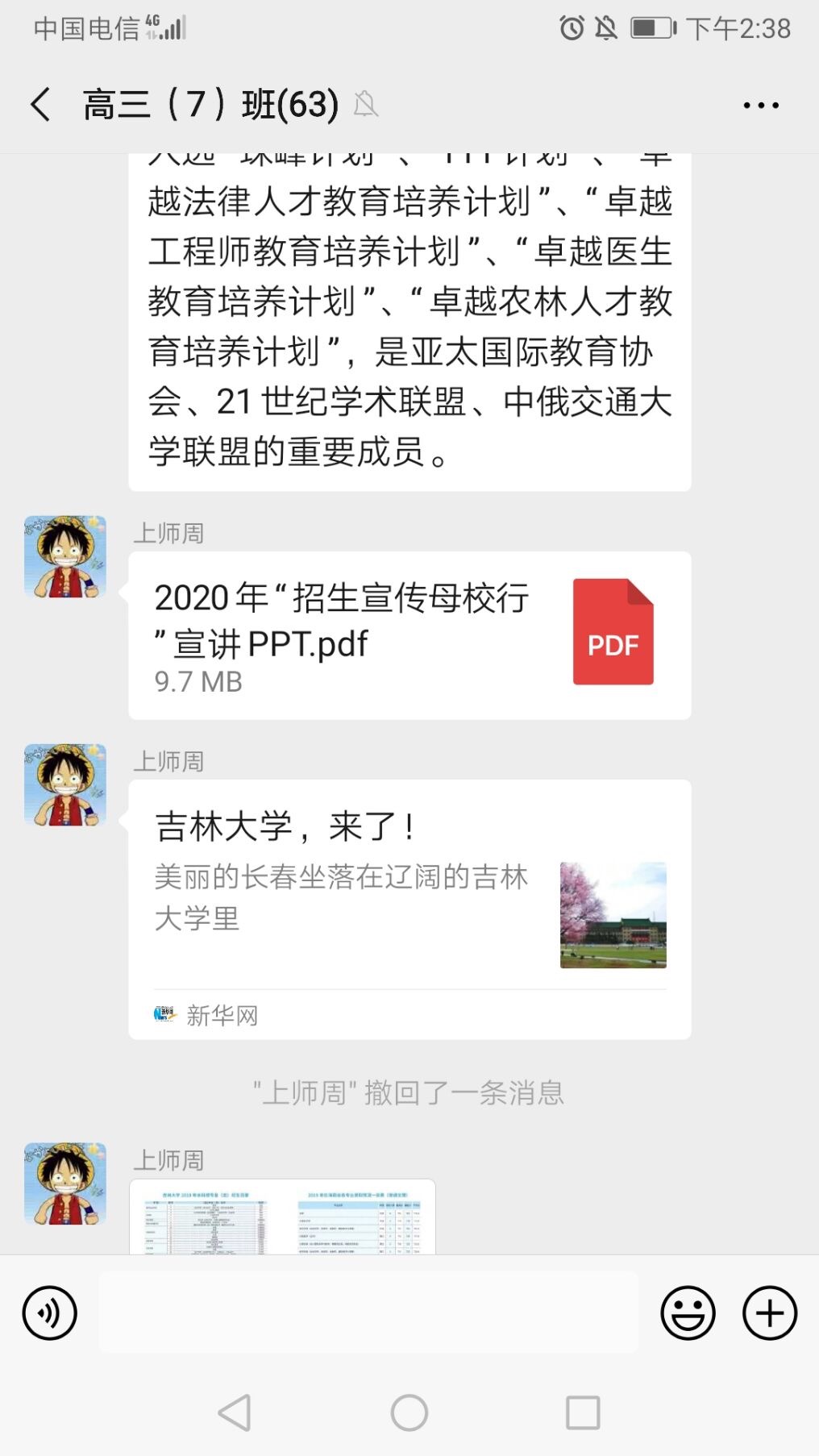Open the emoji picker

pos(688,1312)
